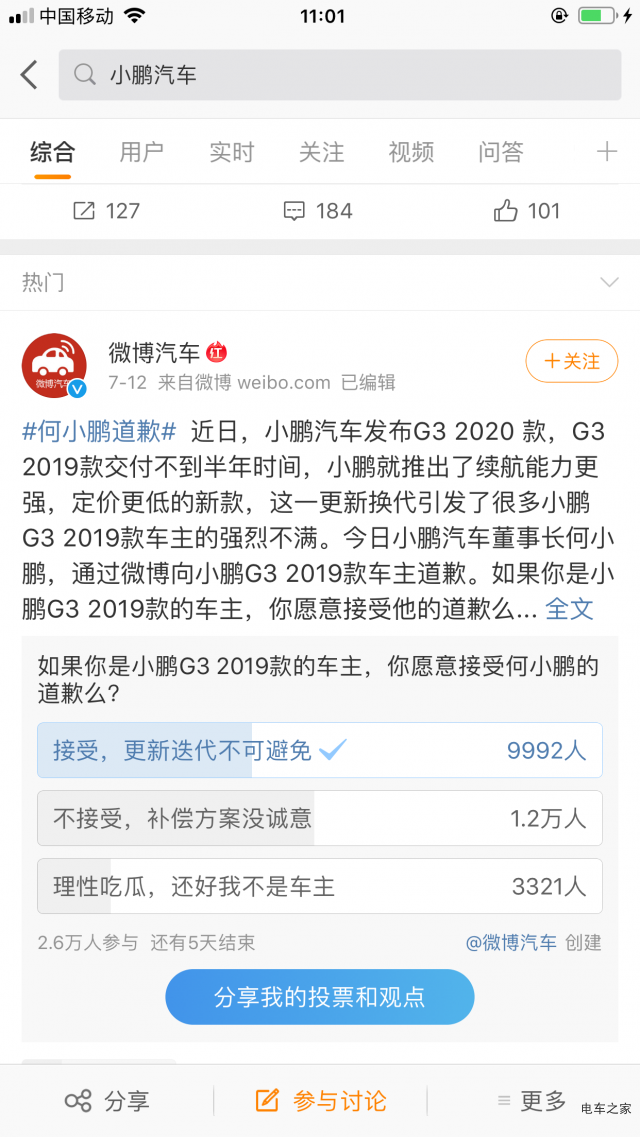Like the post with 101 likes

click(527, 211)
